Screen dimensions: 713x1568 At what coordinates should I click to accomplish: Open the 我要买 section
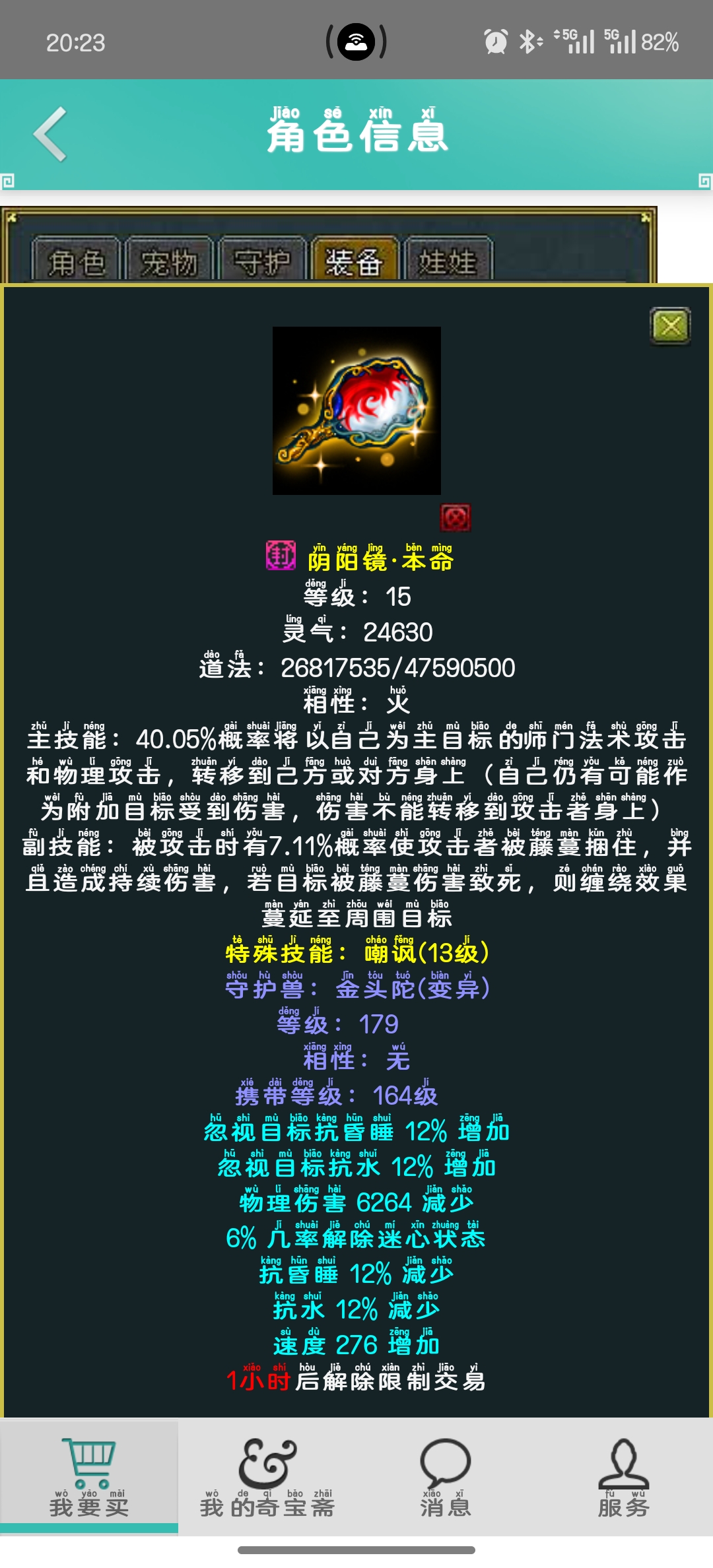pyautogui.click(x=89, y=1477)
